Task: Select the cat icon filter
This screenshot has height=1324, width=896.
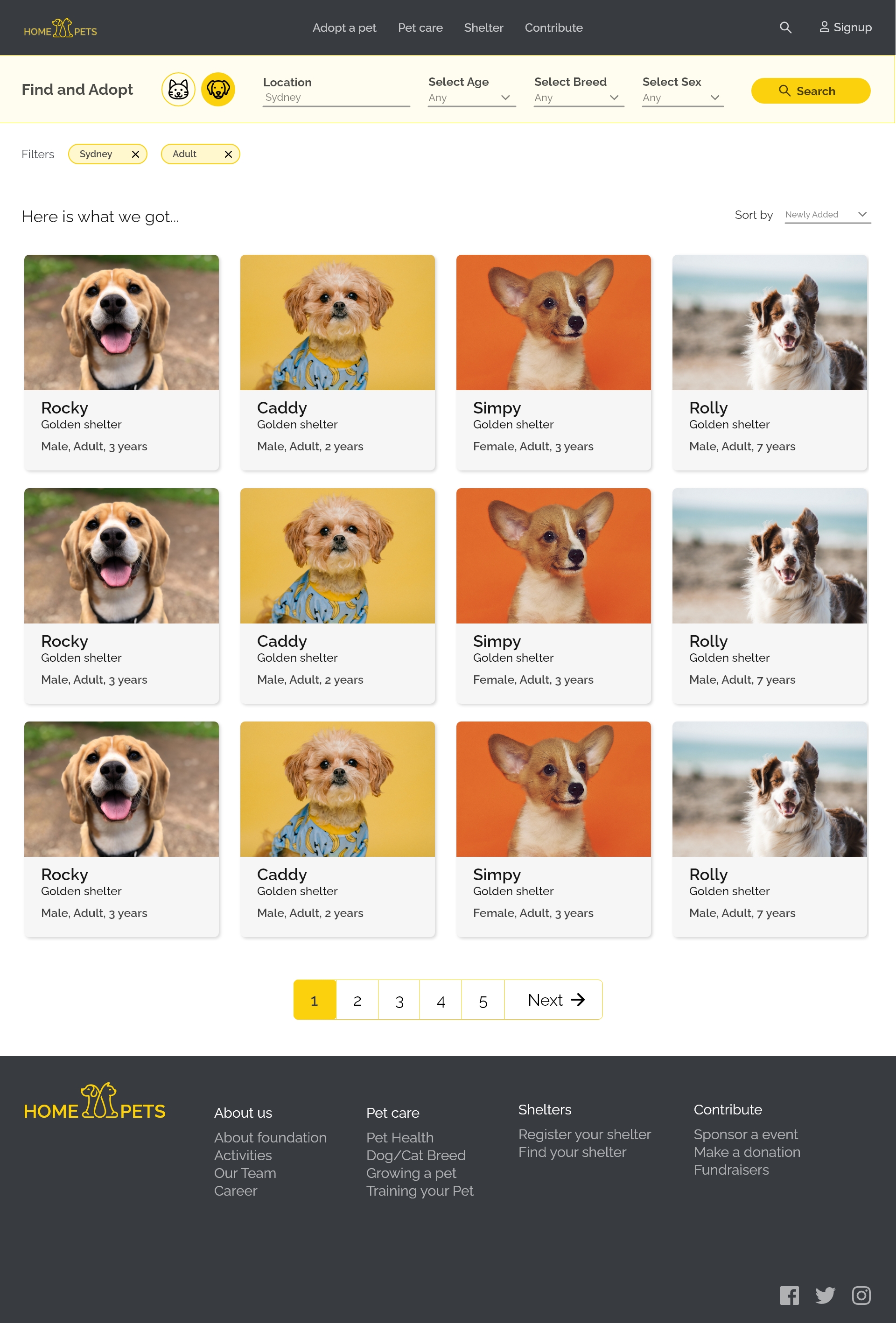Action: coord(178,90)
